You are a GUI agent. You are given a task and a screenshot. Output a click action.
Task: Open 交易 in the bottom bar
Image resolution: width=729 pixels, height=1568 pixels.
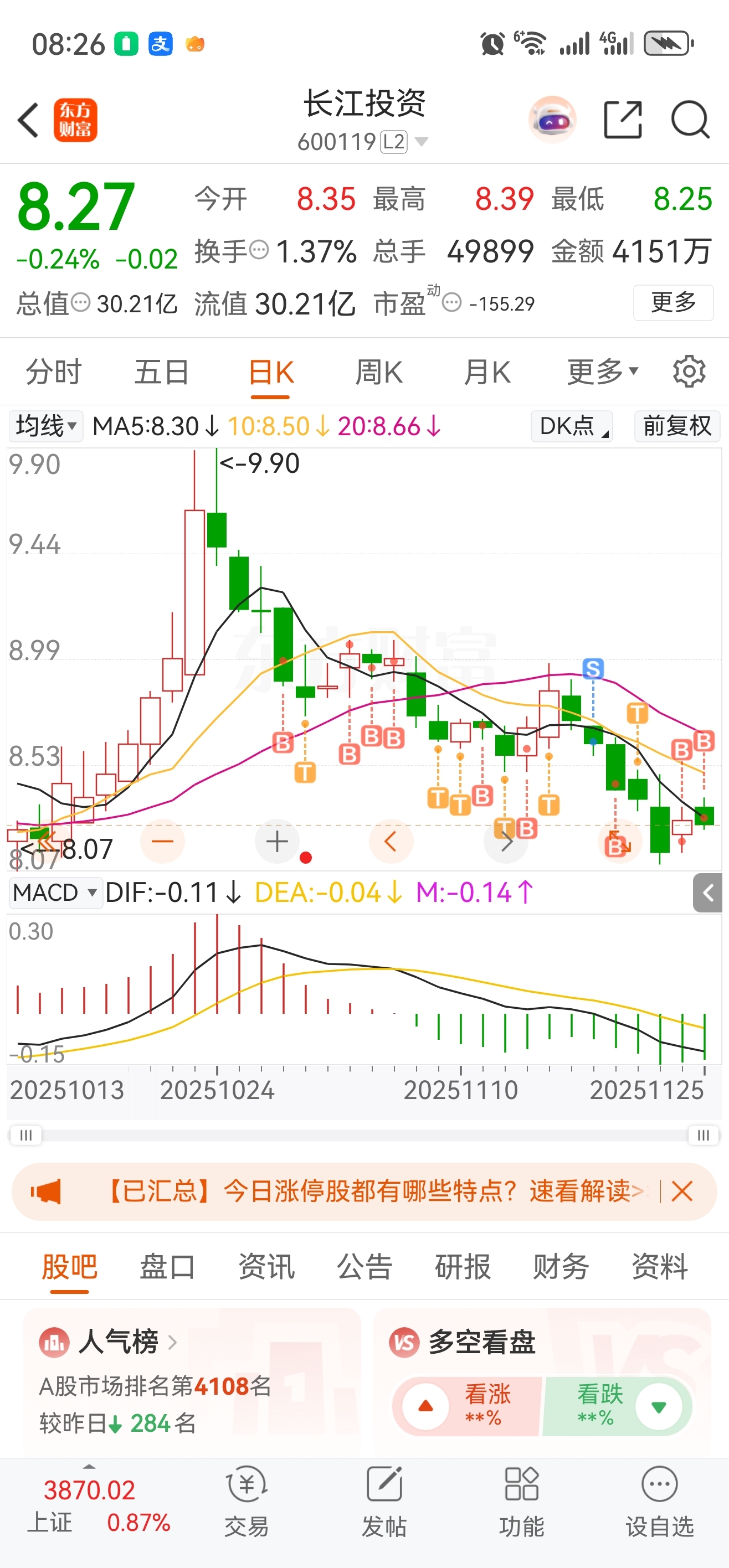[247, 1501]
